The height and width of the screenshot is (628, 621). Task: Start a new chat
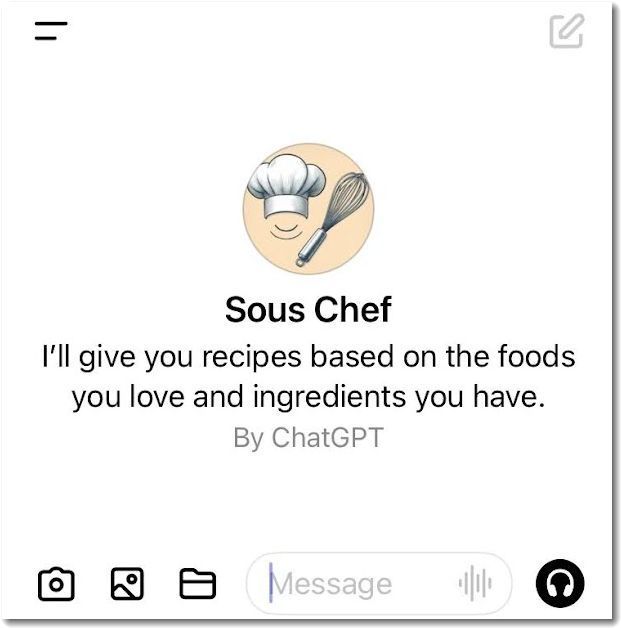pos(566,31)
